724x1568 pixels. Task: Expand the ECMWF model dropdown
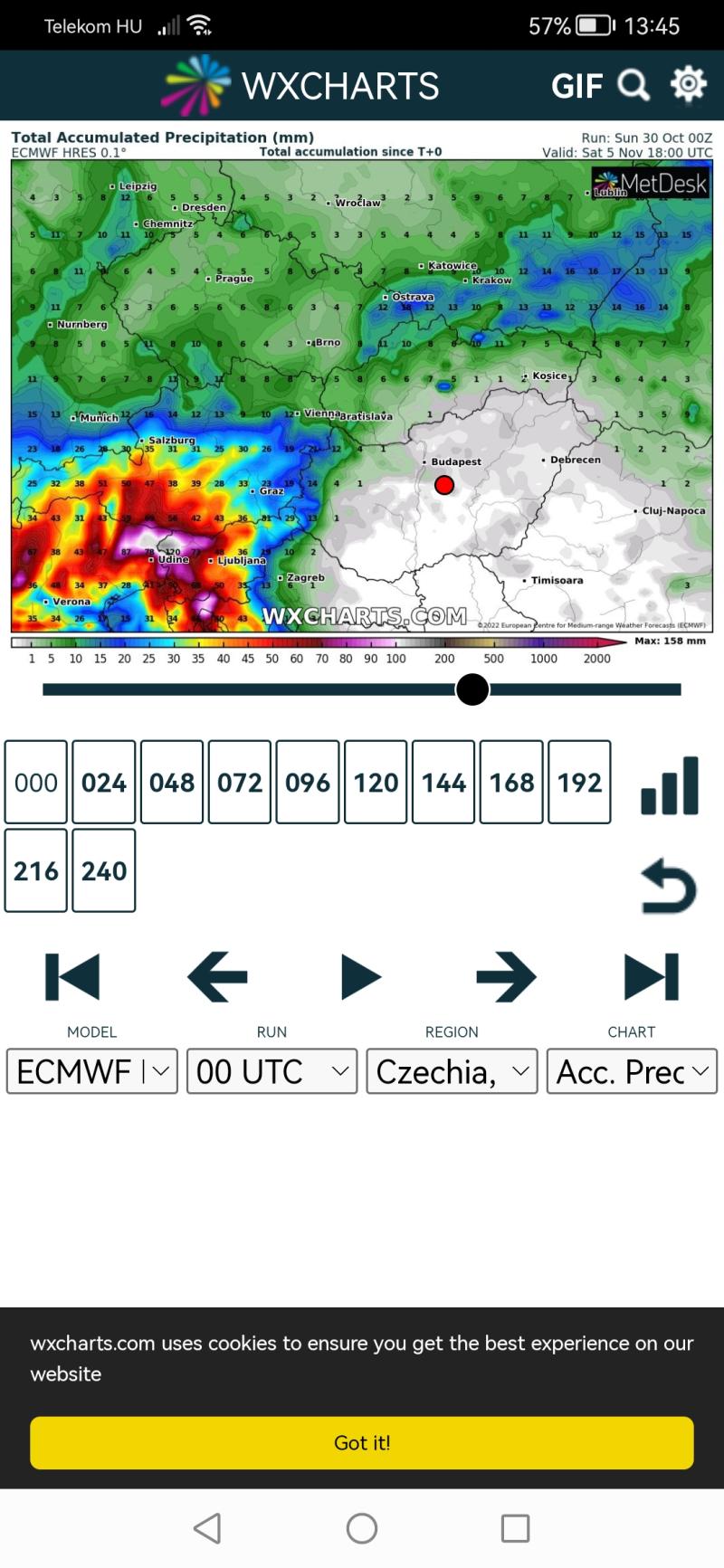pos(92,1071)
